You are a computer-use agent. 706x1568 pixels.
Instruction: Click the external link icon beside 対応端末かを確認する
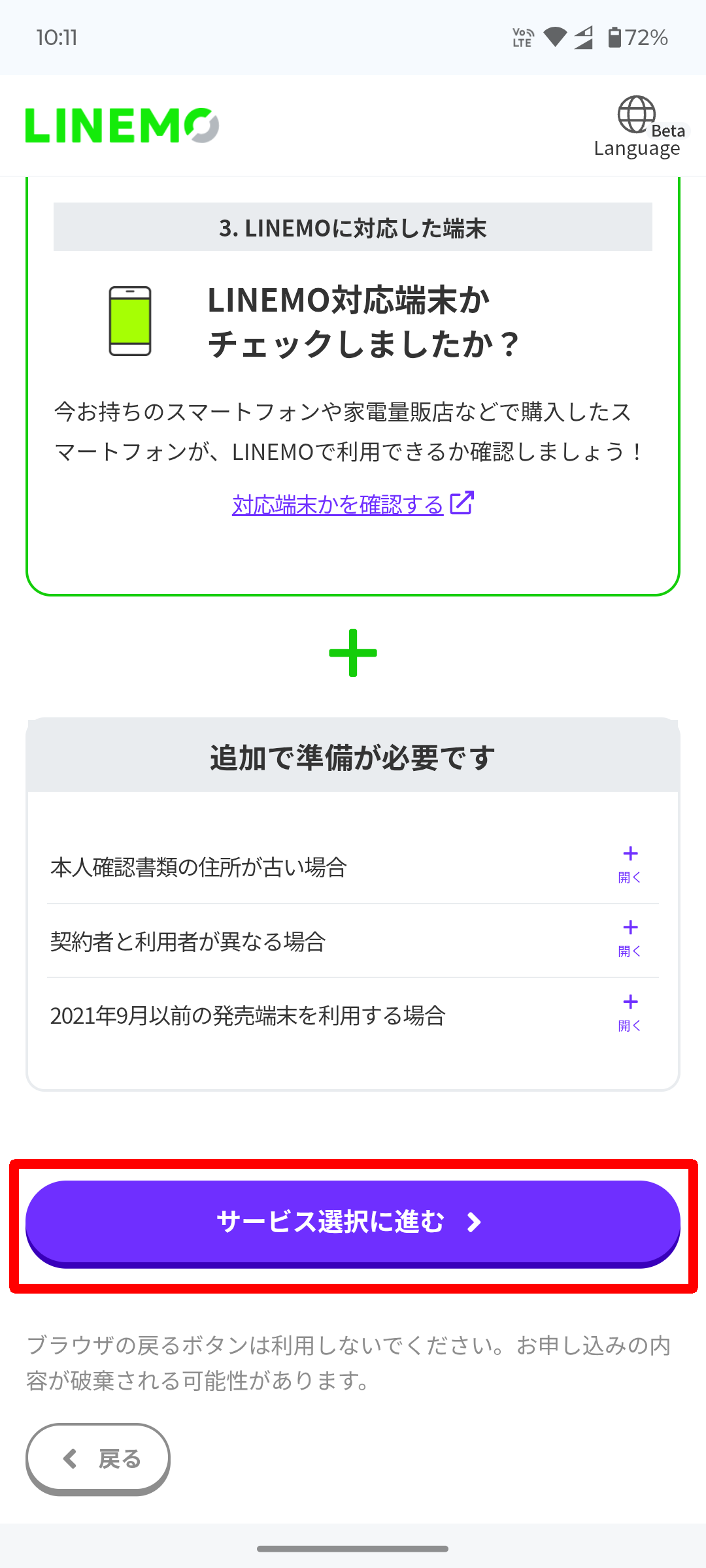(463, 503)
